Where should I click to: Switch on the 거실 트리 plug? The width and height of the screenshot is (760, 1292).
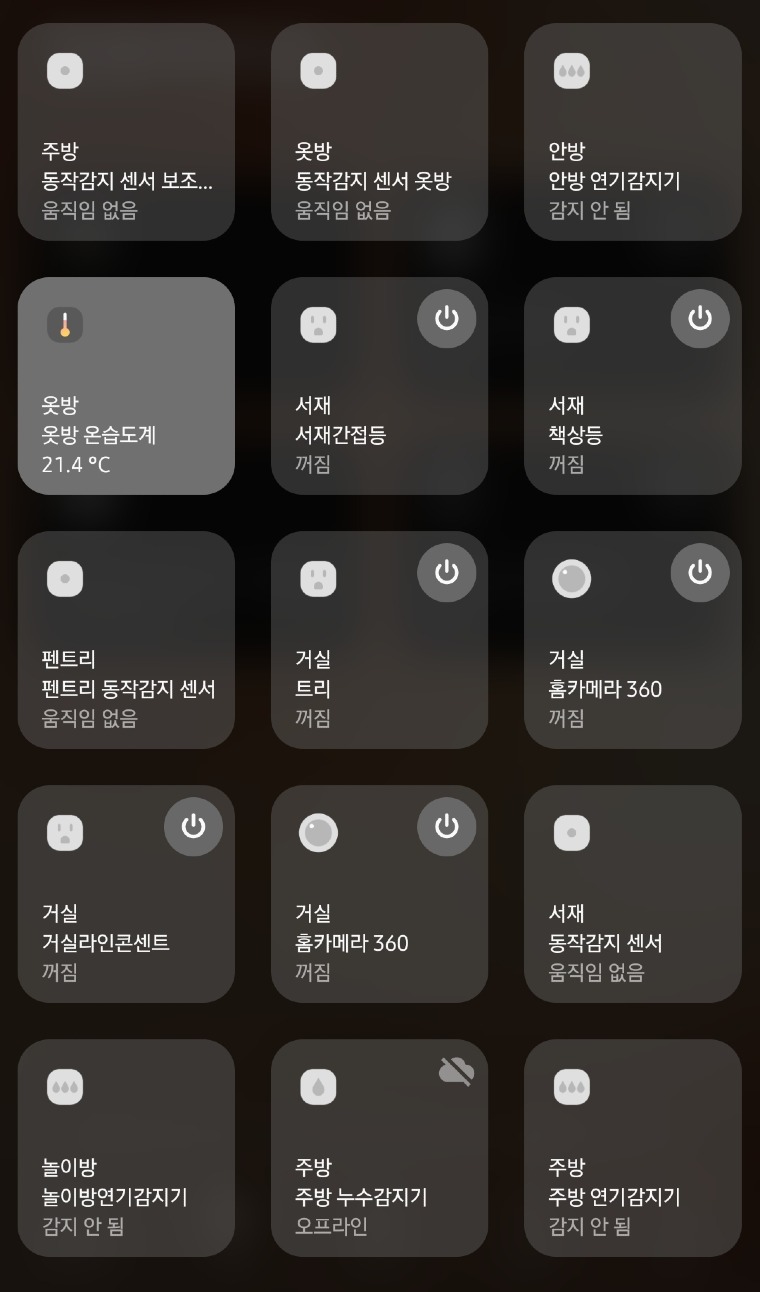(446, 573)
